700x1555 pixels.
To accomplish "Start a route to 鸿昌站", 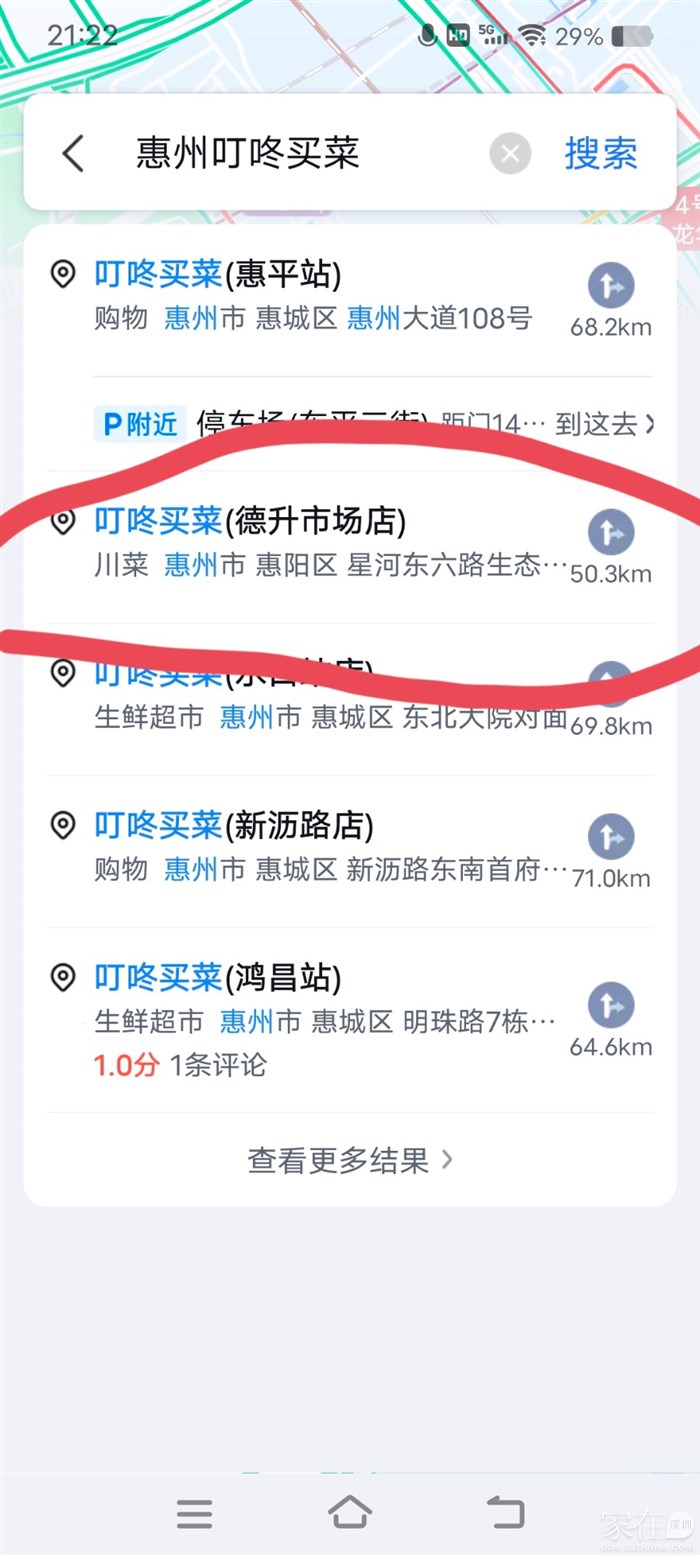I will coord(611,1005).
